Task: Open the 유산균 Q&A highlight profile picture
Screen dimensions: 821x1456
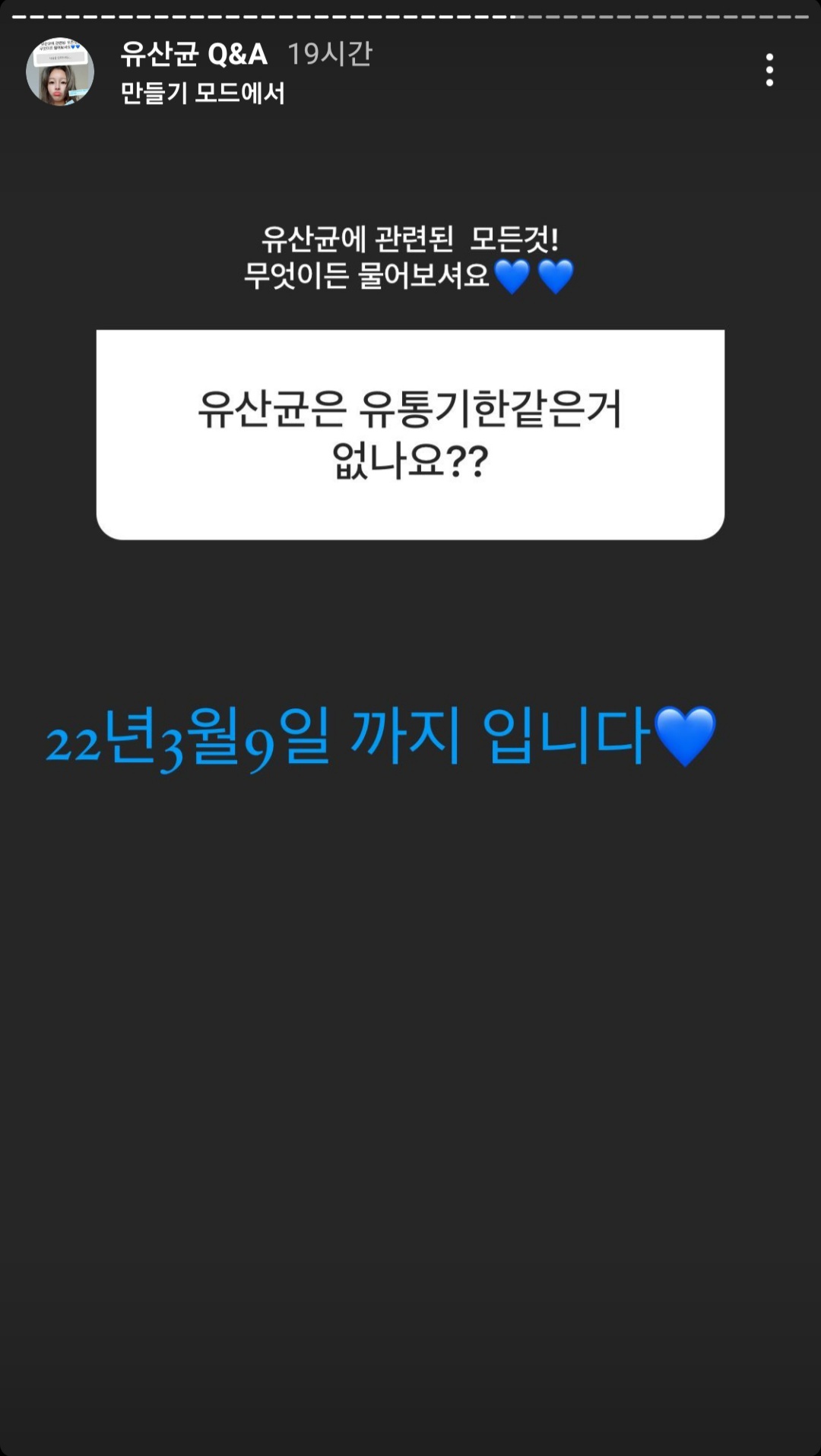Action: point(60,72)
